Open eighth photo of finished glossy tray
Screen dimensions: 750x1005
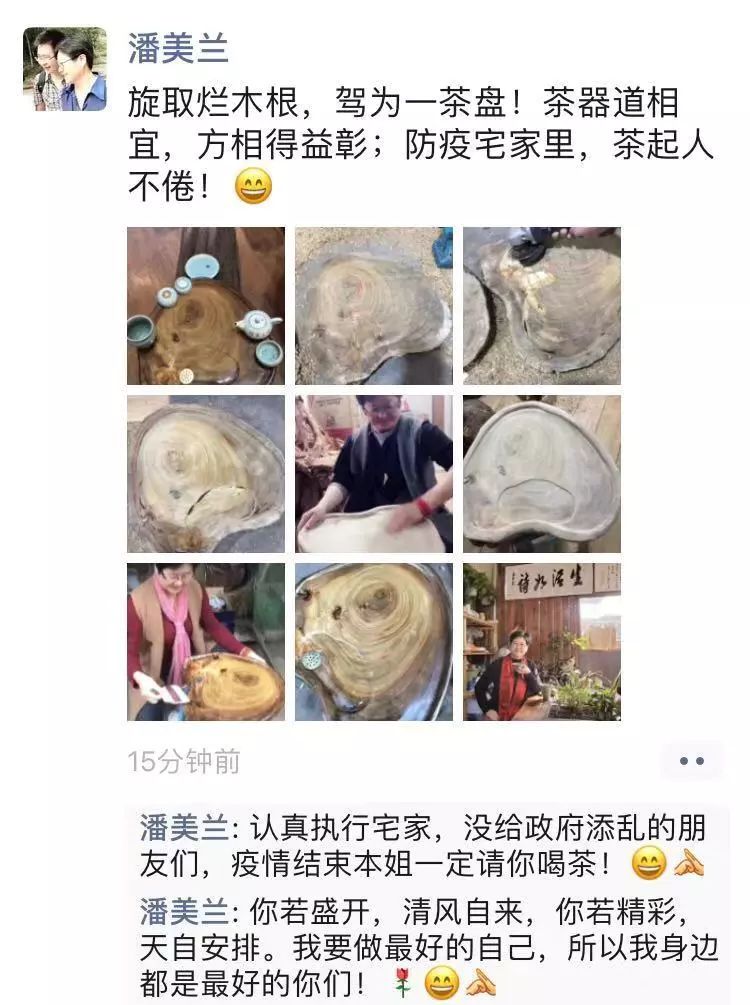(374, 642)
